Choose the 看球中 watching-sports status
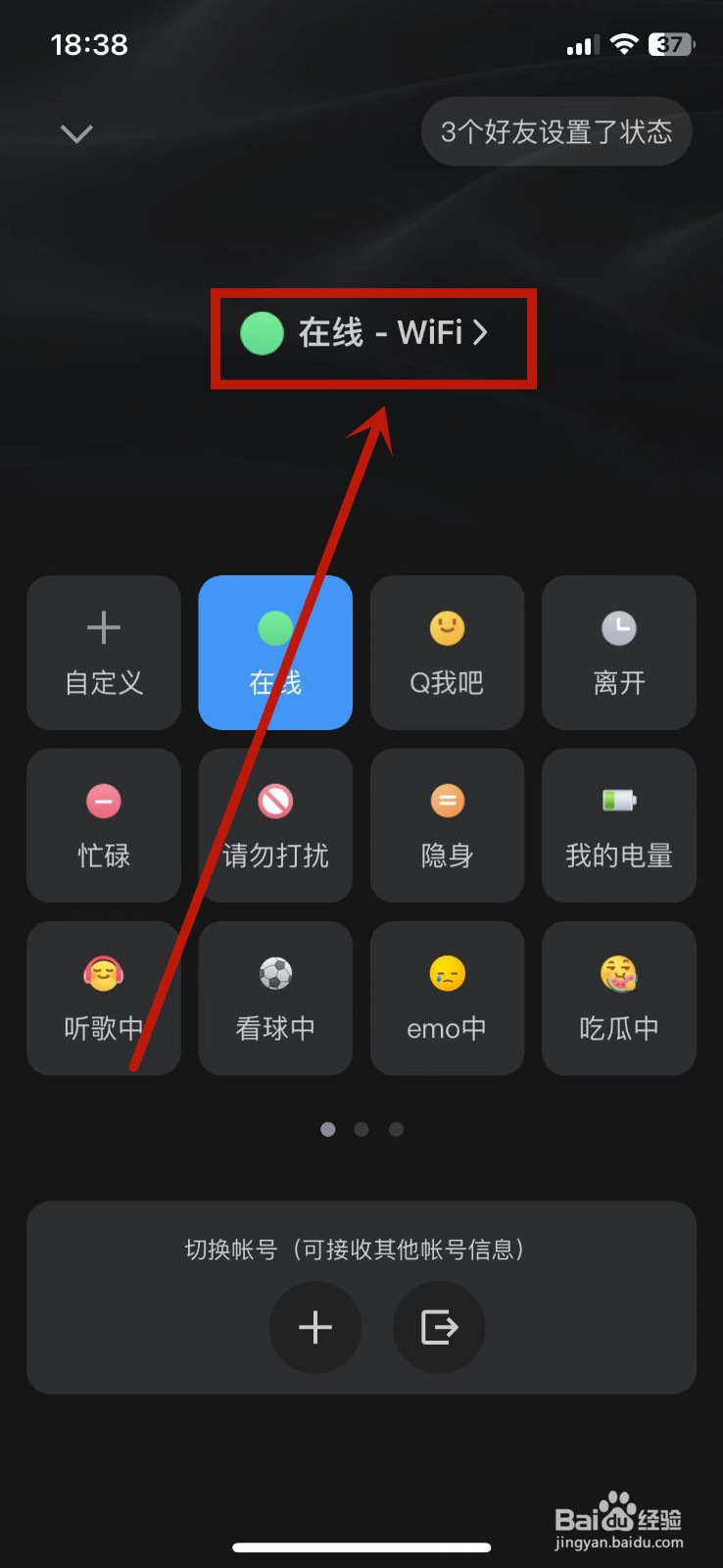The width and height of the screenshot is (723, 1568). click(275, 998)
